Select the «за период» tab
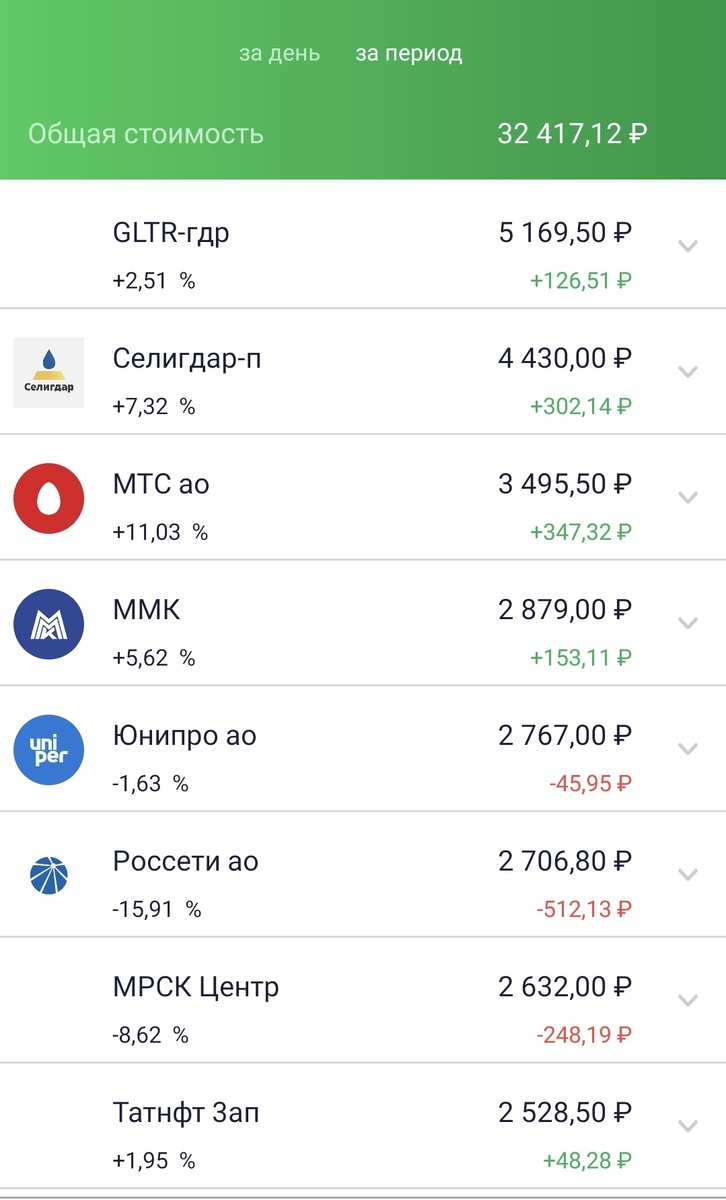This screenshot has height=1200, width=726. 409,54
